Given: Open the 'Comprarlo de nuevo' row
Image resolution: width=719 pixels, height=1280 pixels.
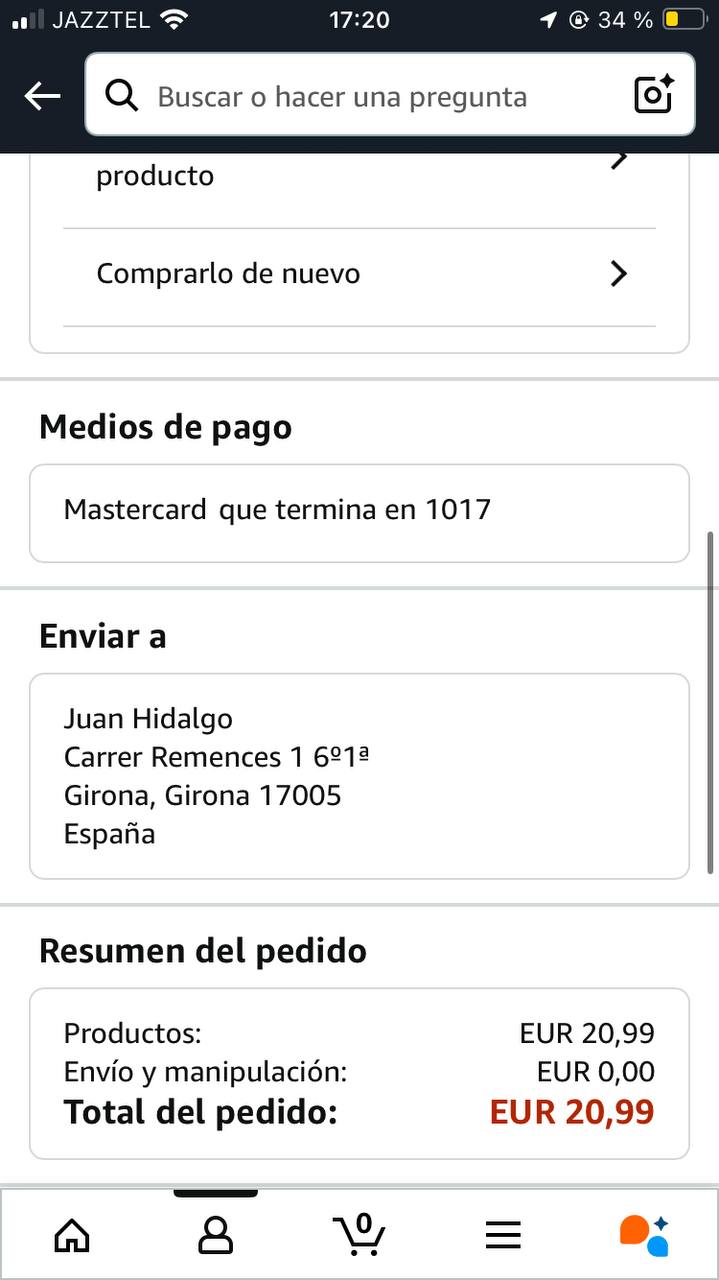Looking at the screenshot, I should click(x=359, y=274).
